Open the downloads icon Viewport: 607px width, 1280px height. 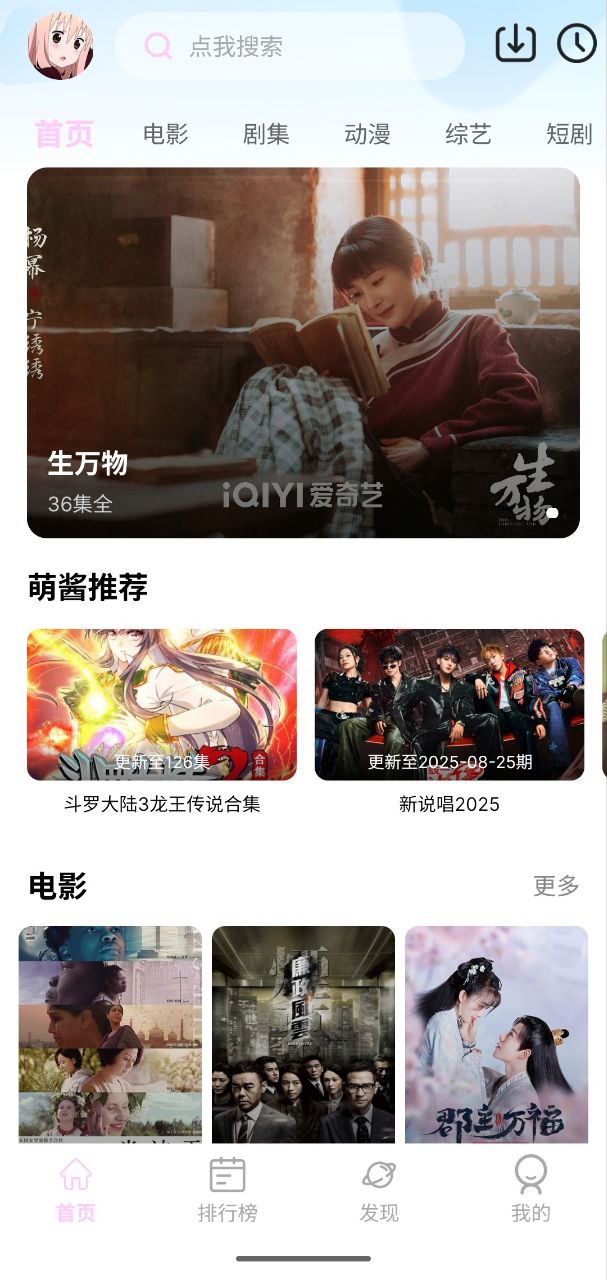click(x=516, y=44)
